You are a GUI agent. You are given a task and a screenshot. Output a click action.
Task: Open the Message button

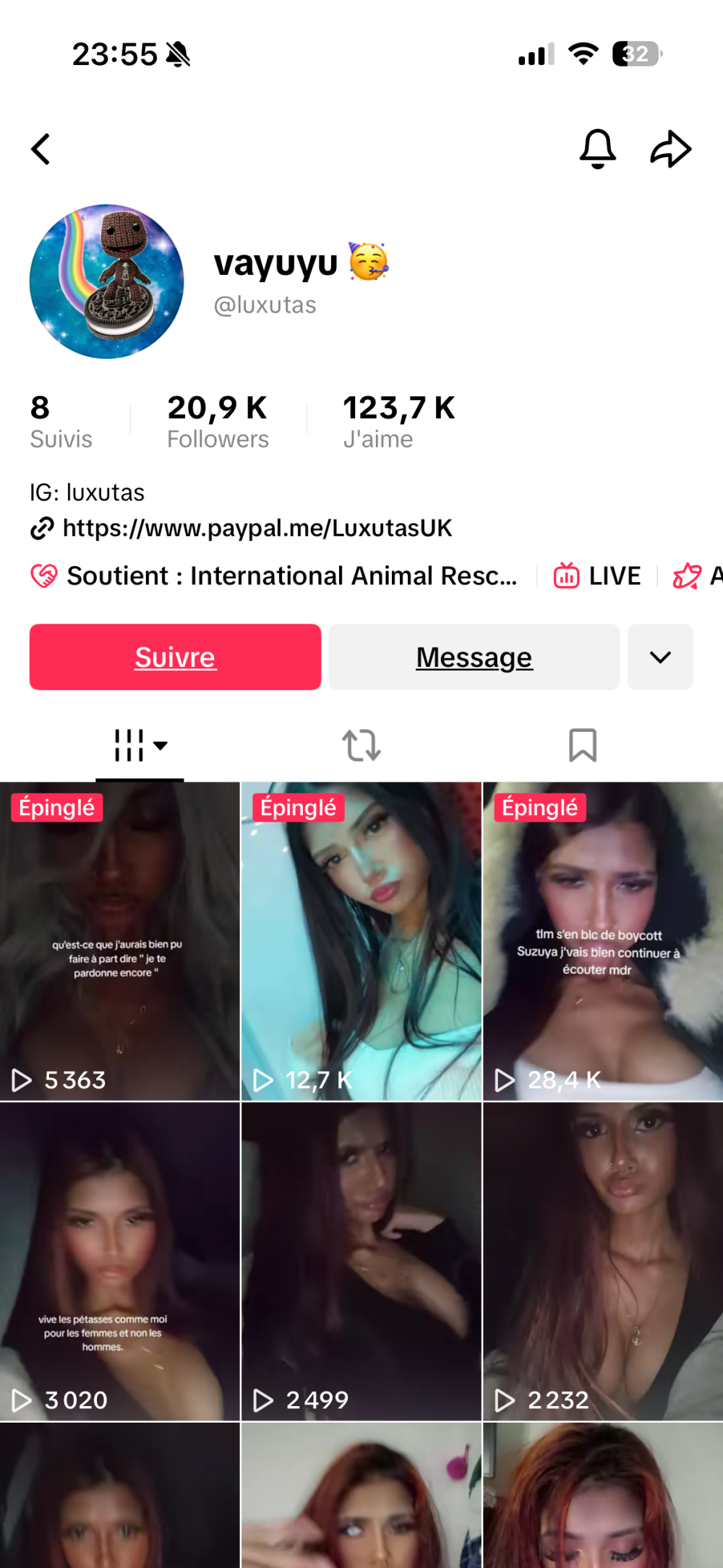click(x=474, y=657)
